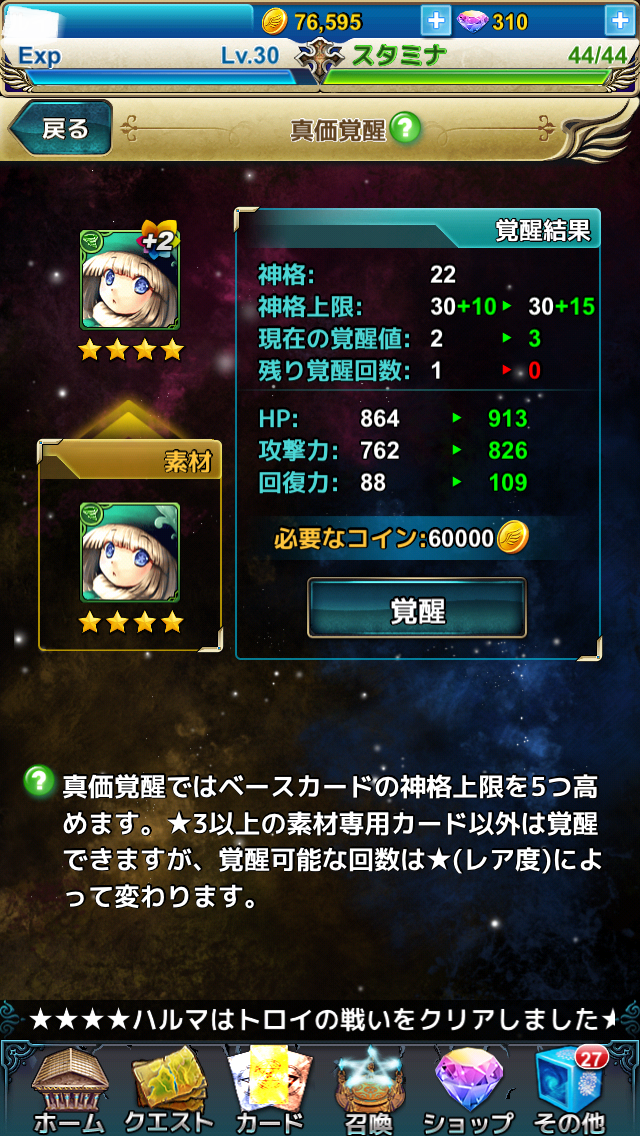Select the material card in the 素材 slot
640x1136 pixels.
pos(130,552)
